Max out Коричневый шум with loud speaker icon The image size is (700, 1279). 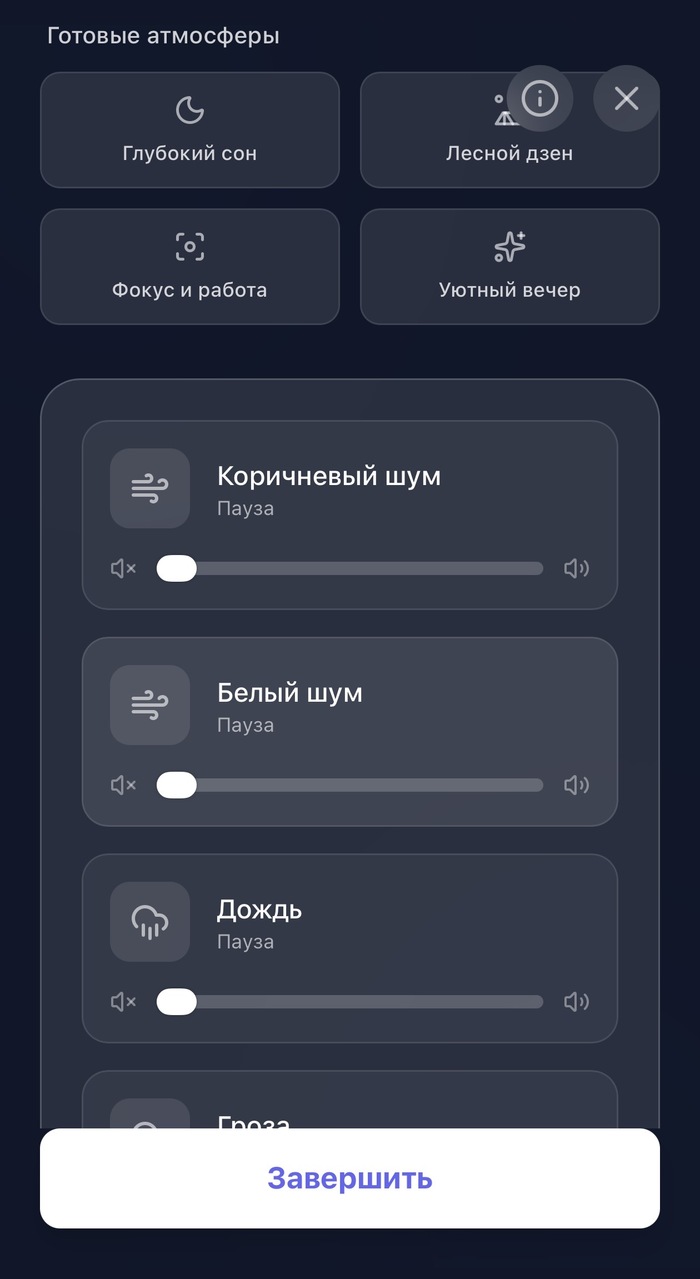pyautogui.click(x=576, y=569)
